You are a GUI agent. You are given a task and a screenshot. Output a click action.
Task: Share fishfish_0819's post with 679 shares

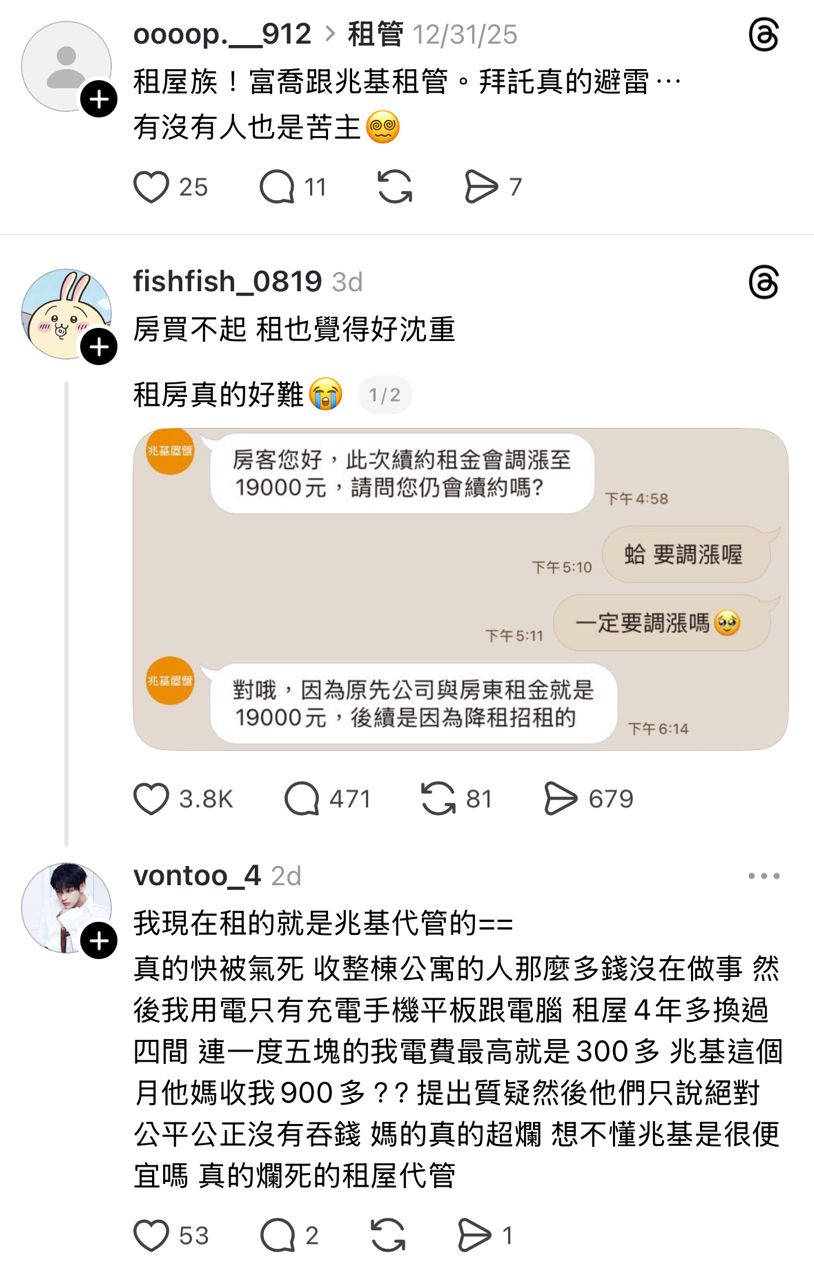[561, 799]
